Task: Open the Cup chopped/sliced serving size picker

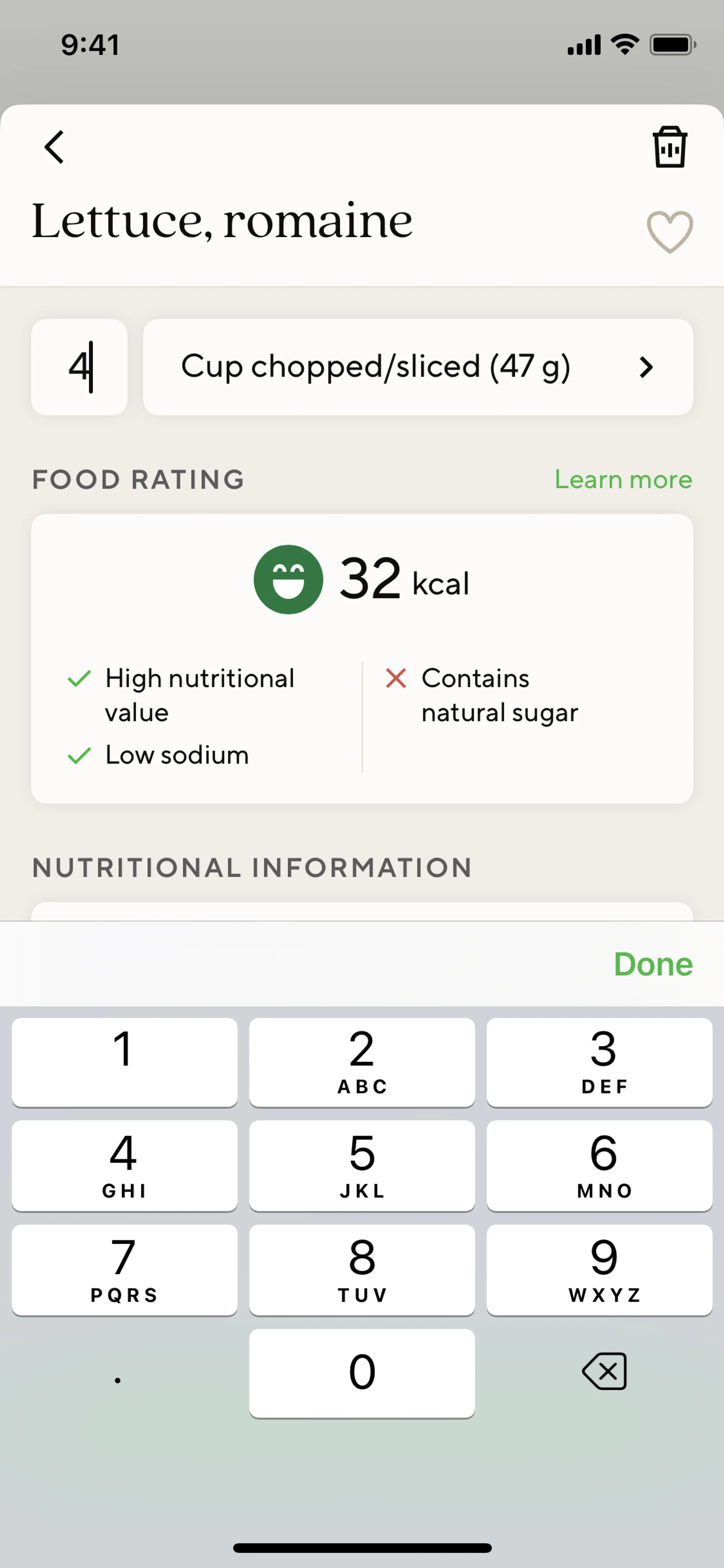Action: point(417,367)
